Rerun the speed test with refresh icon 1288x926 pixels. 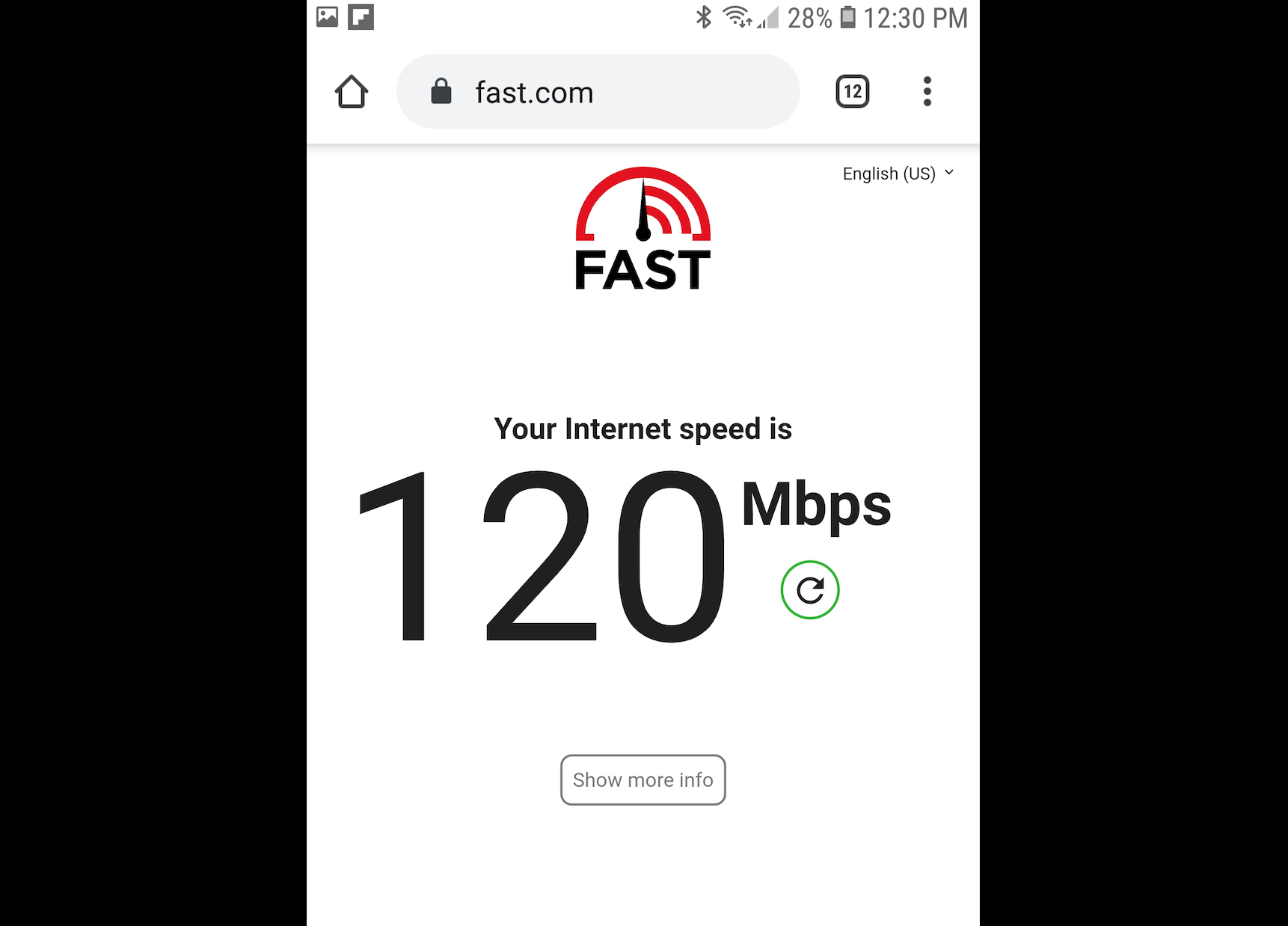click(x=809, y=590)
